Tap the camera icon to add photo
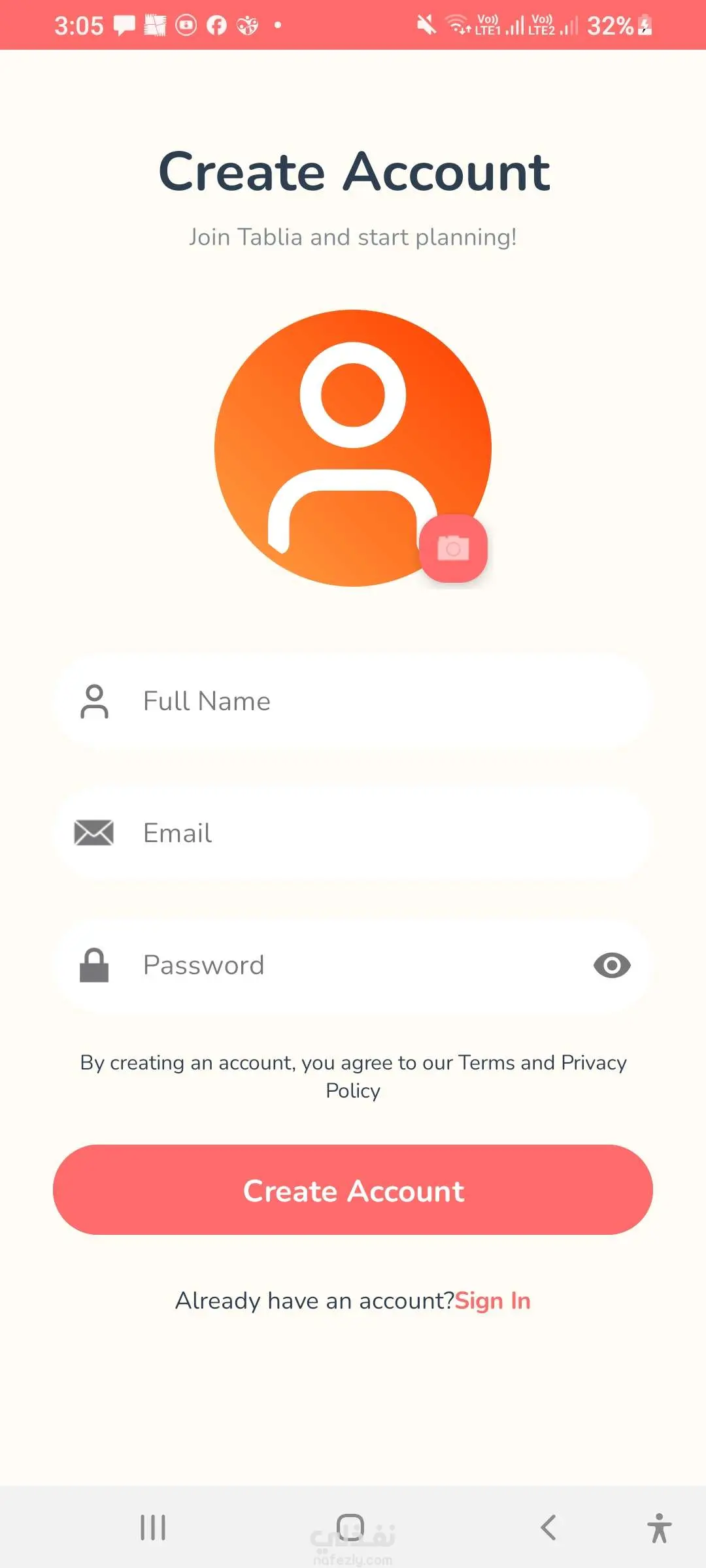Viewport: 706px width, 1568px height. point(453,548)
